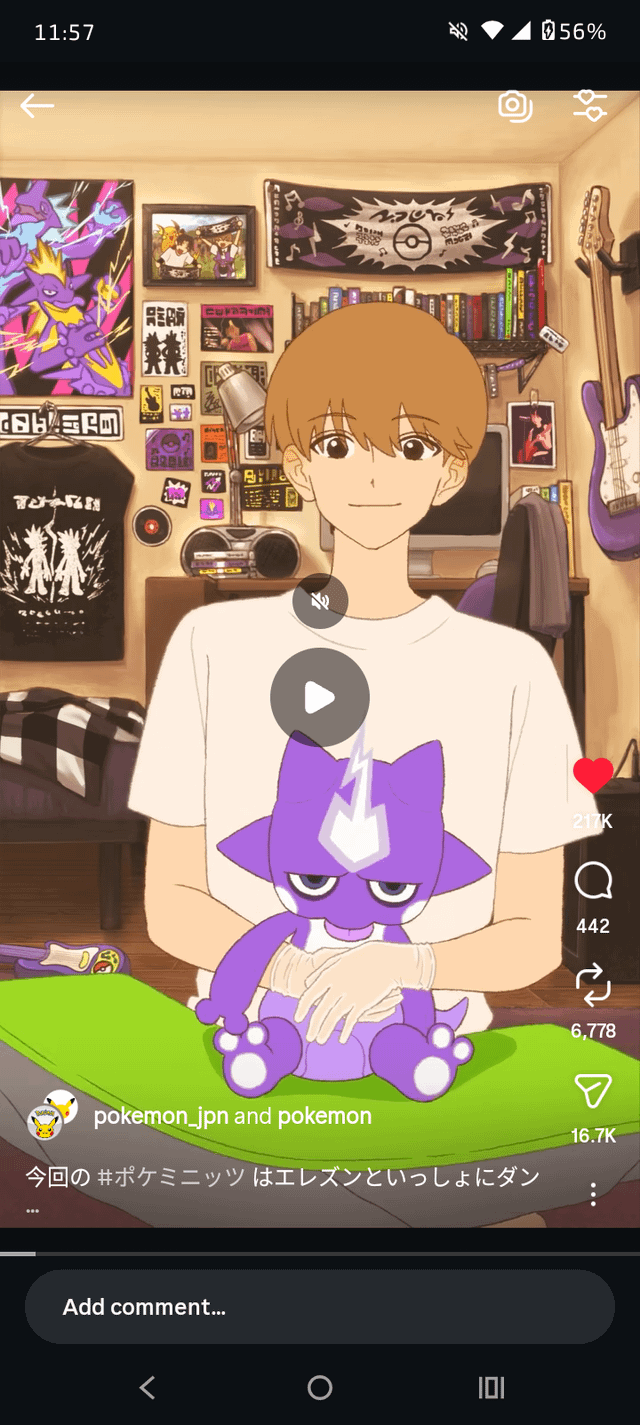The width and height of the screenshot is (640, 1425).
Task: Visit the pokemon collaborator profile
Action: click(324, 1116)
